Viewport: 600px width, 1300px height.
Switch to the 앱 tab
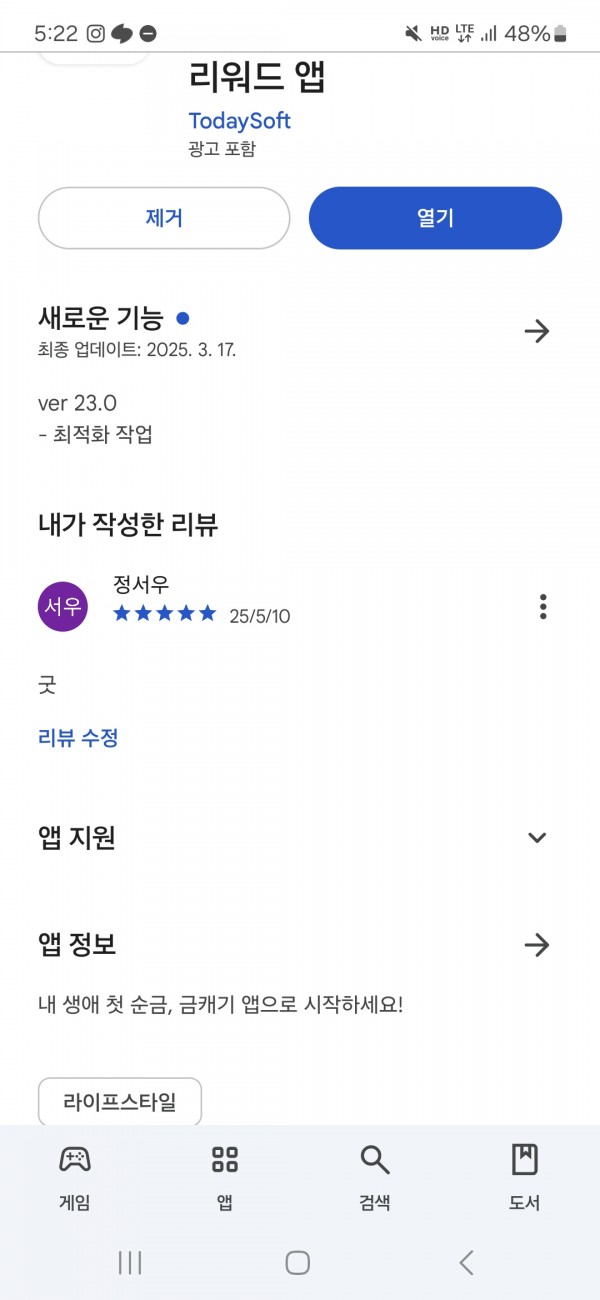coord(225,1177)
